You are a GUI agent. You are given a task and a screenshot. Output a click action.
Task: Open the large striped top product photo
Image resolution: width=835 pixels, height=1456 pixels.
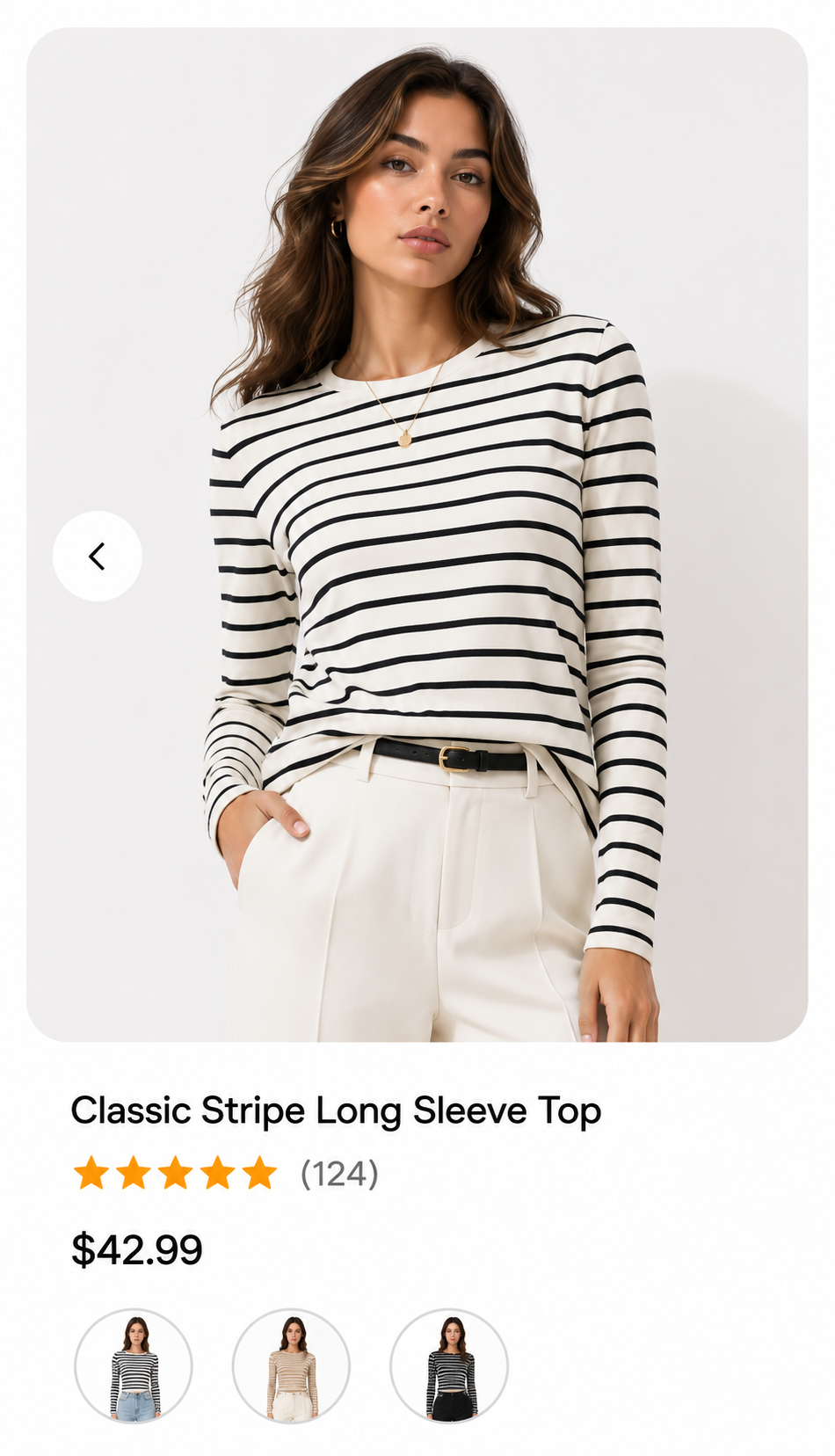point(417,535)
